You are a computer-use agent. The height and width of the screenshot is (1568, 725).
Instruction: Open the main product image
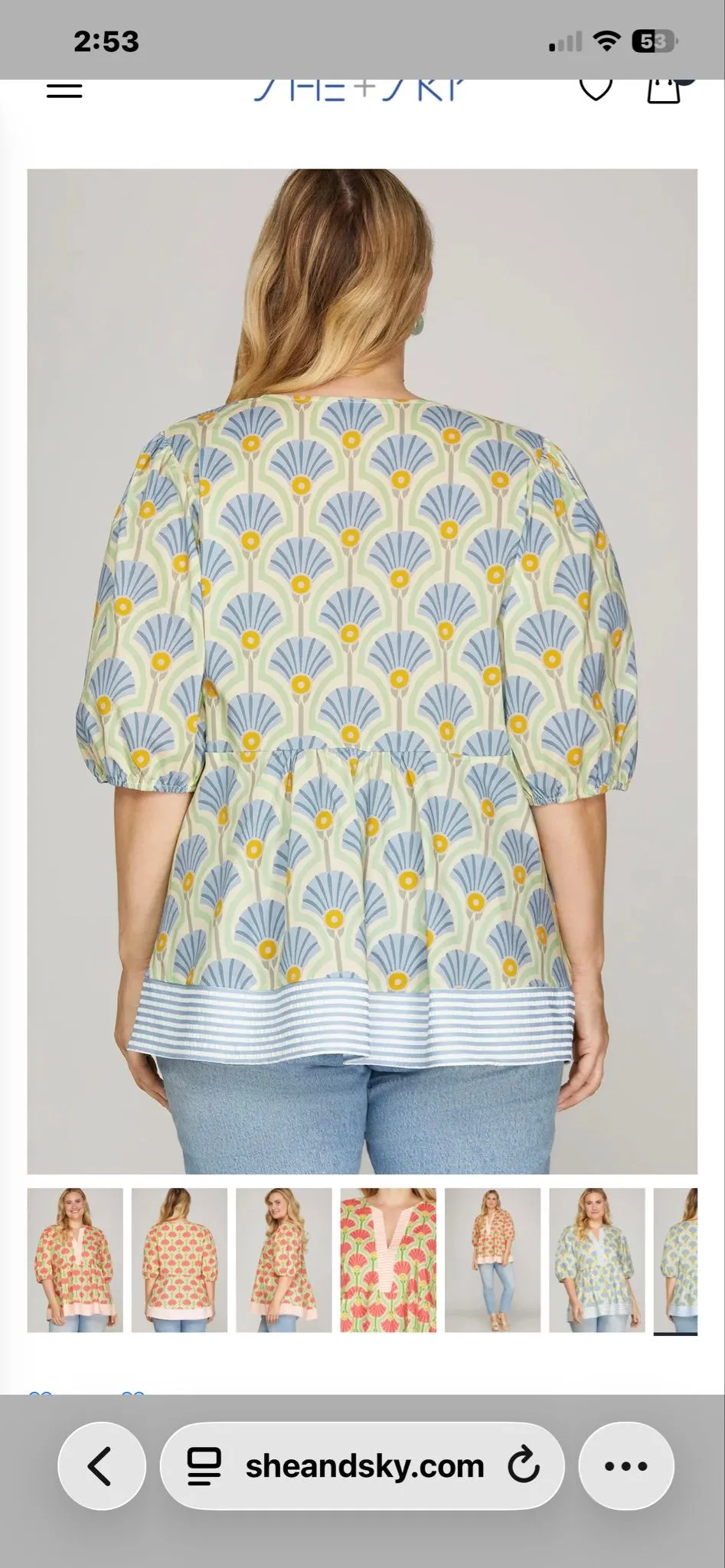[362, 671]
